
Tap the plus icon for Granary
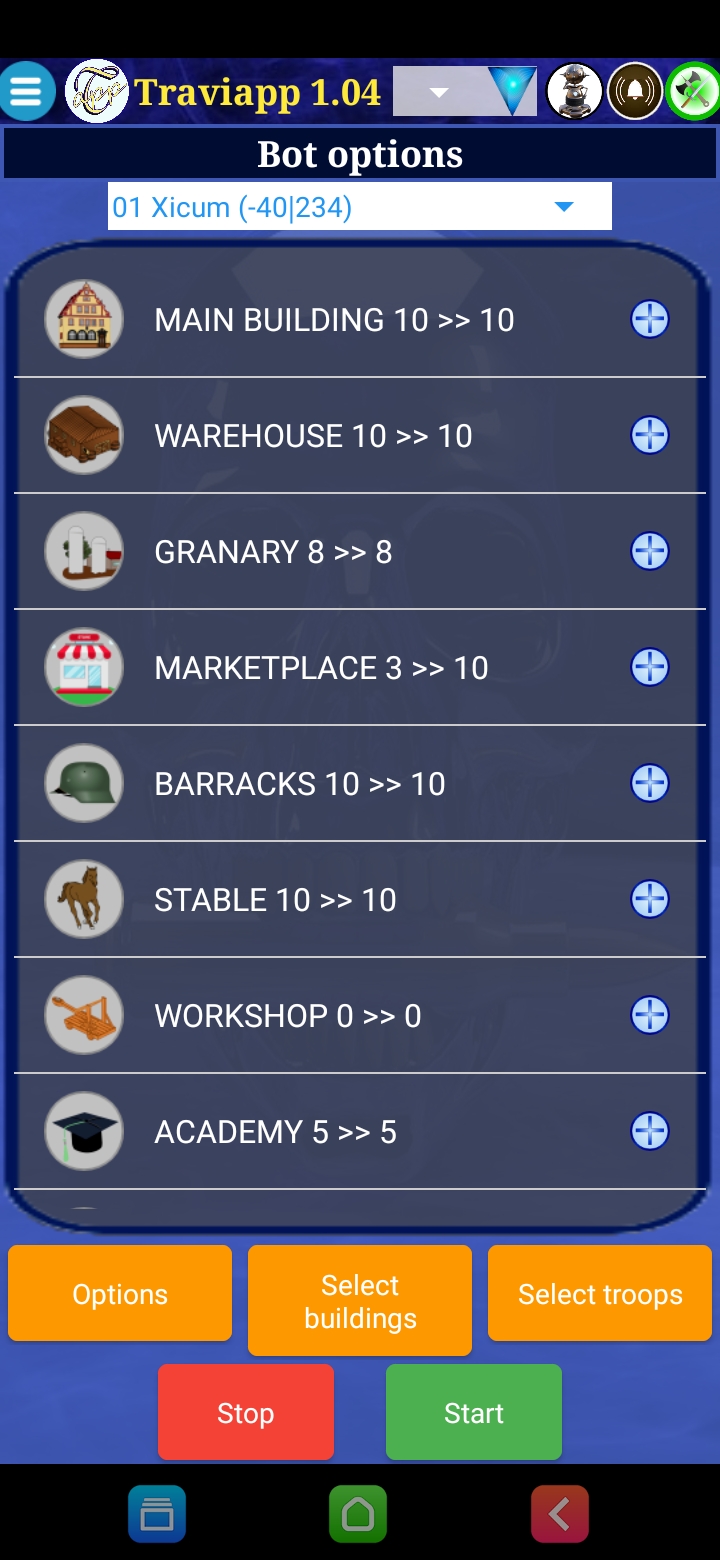click(x=650, y=552)
